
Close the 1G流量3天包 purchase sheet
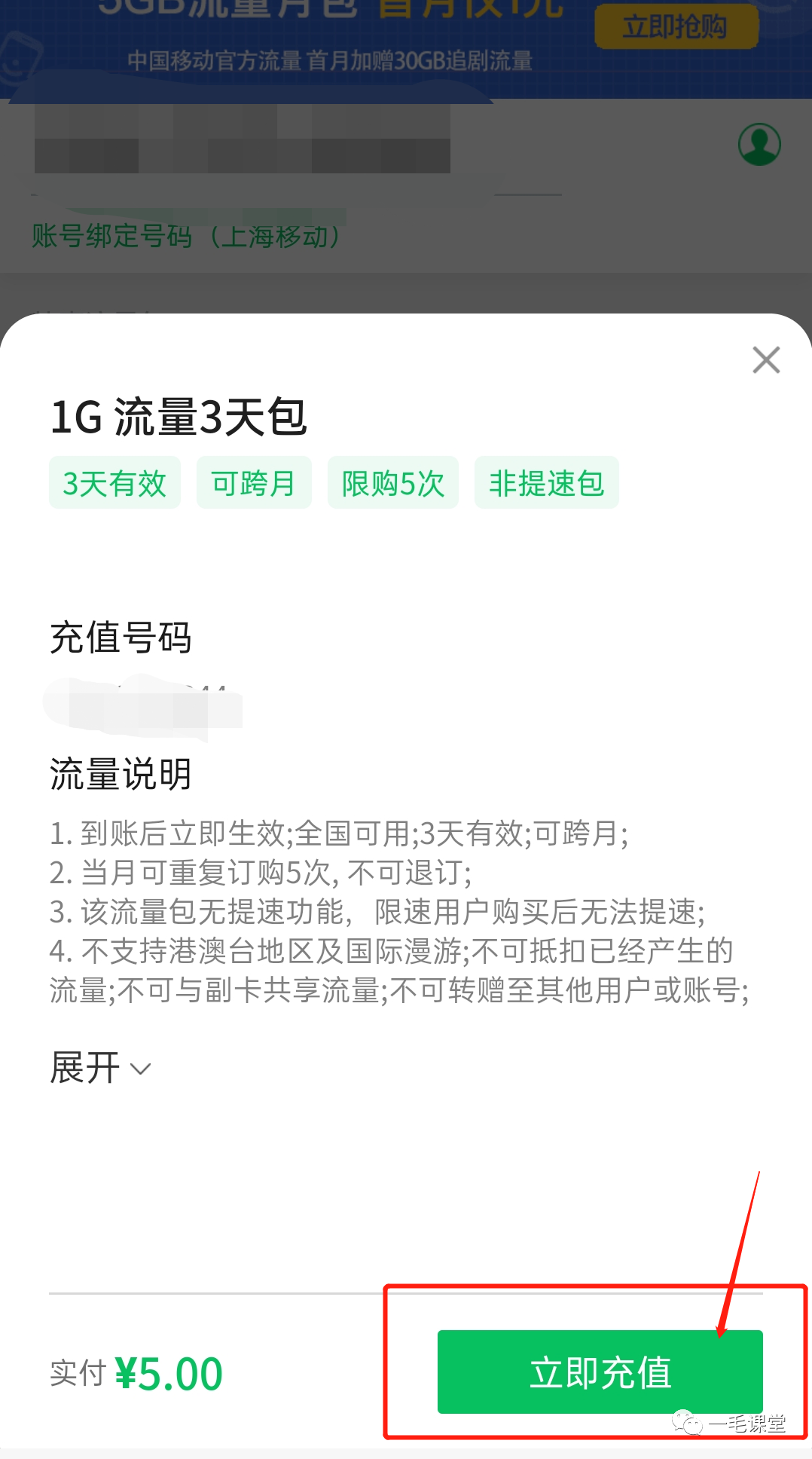(x=766, y=360)
